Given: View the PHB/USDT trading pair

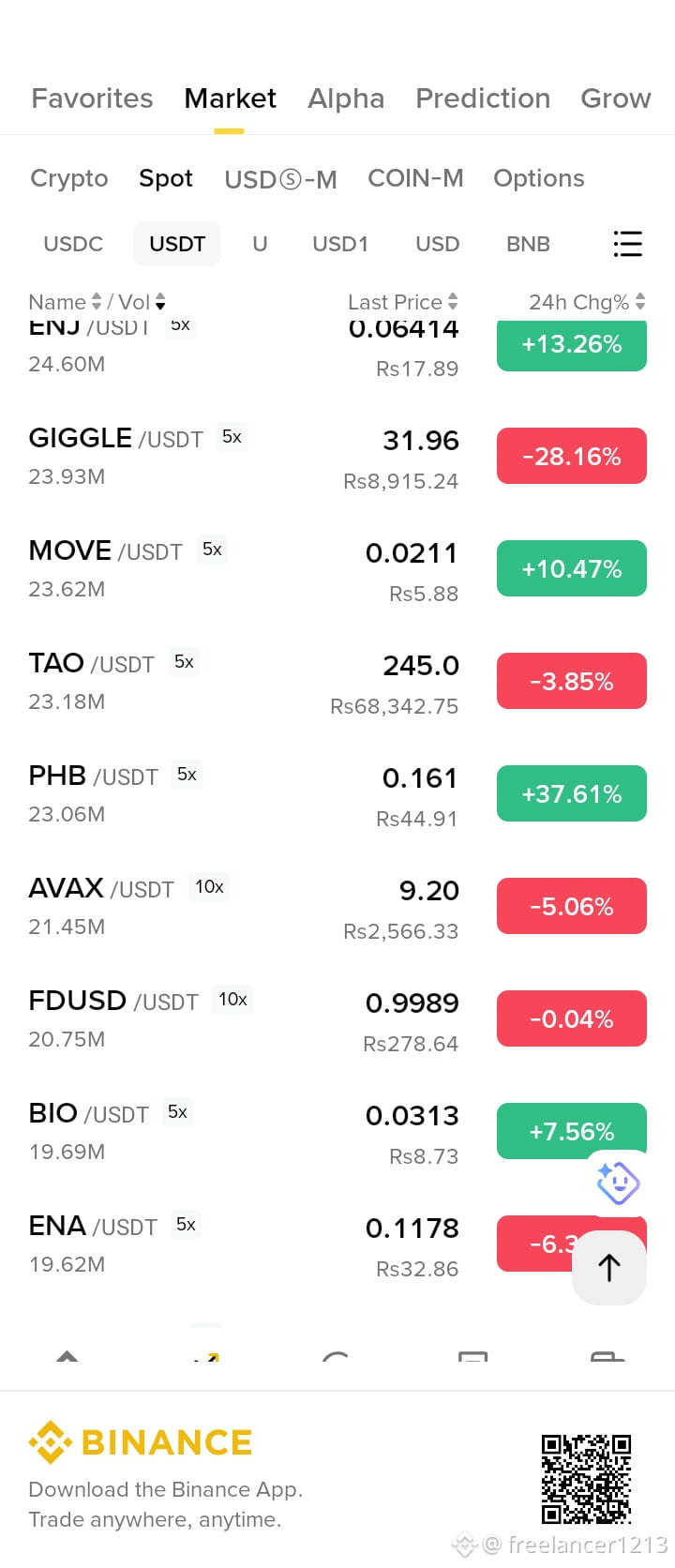Looking at the screenshot, I should (337, 794).
